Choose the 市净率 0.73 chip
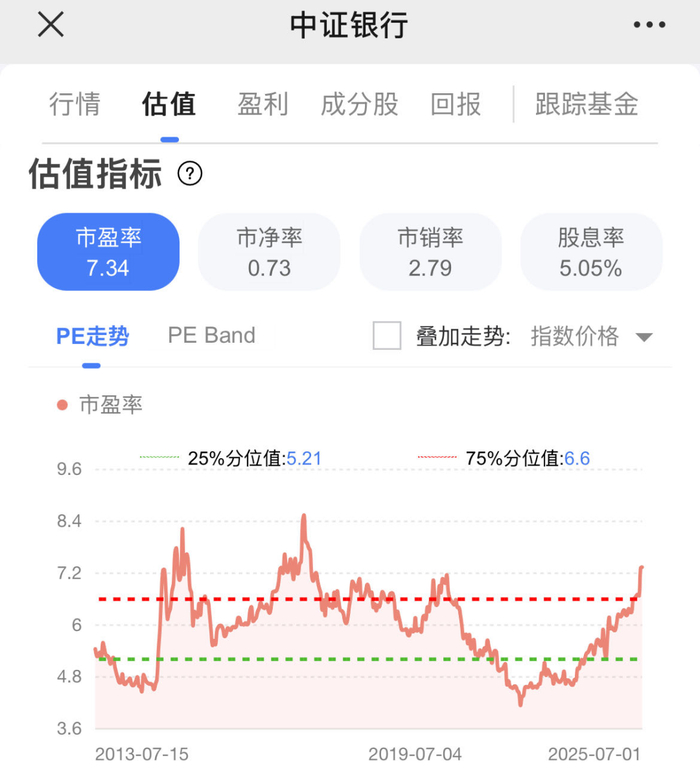Image resolution: width=700 pixels, height=771 pixels. [269, 252]
